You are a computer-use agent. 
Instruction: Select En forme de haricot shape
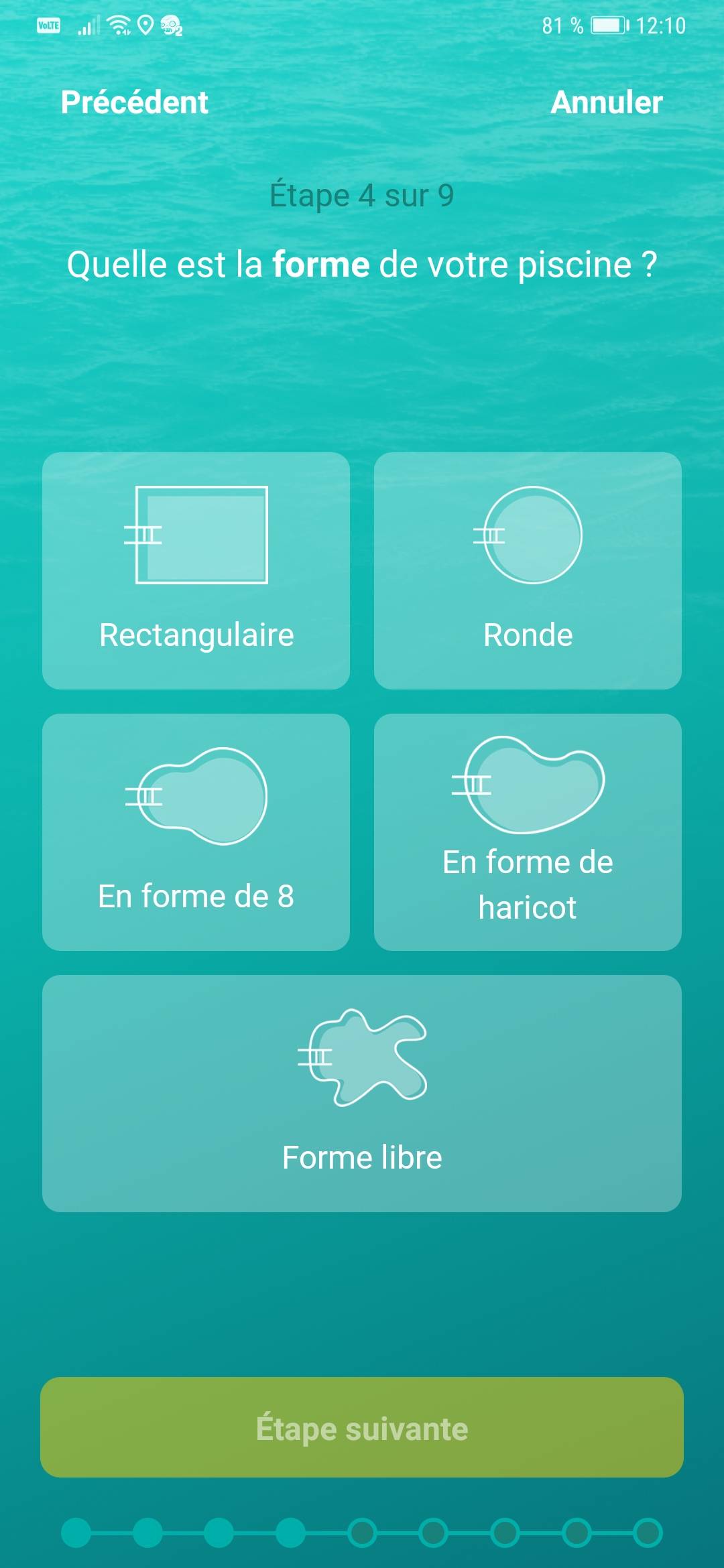528,832
